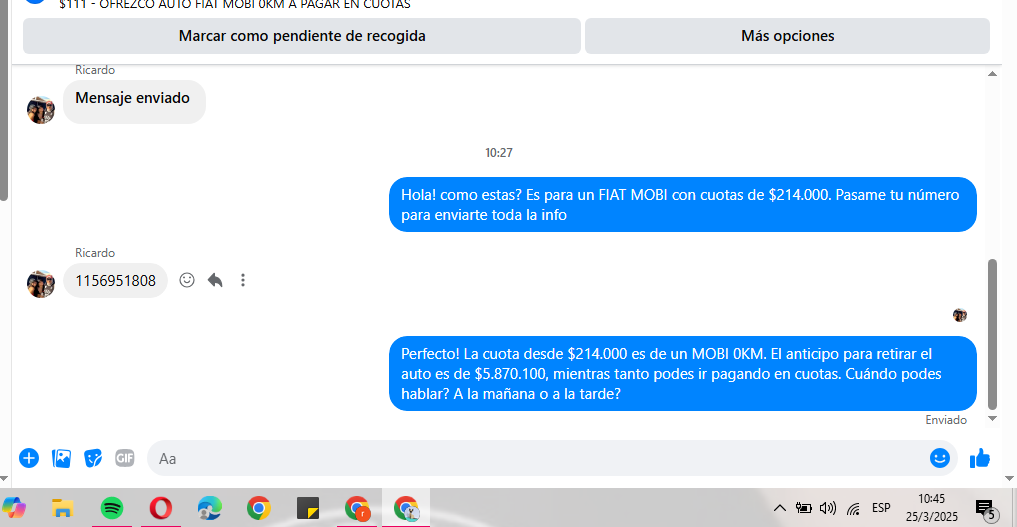Attach a photo from gallery
The height and width of the screenshot is (527, 1017).
(x=61, y=458)
